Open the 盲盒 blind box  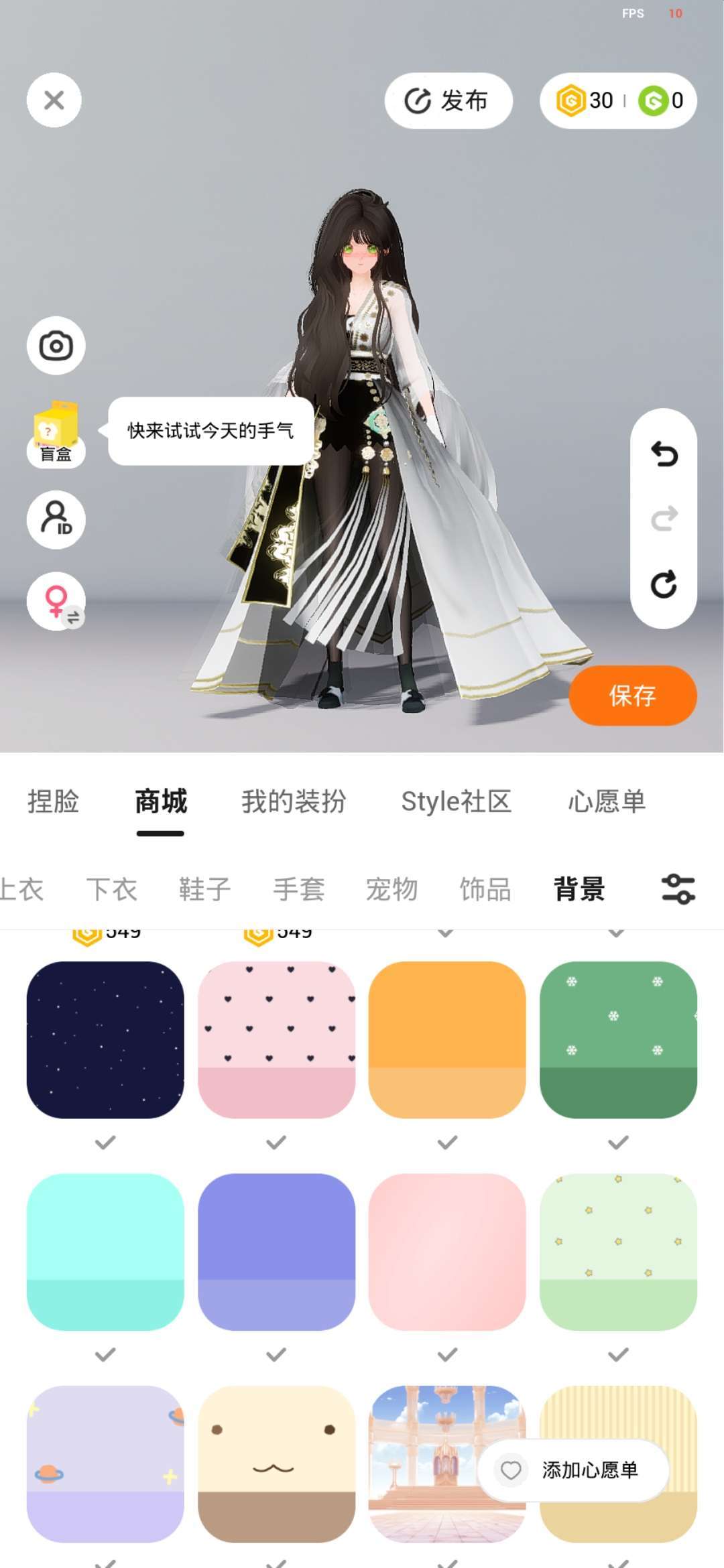click(x=56, y=432)
